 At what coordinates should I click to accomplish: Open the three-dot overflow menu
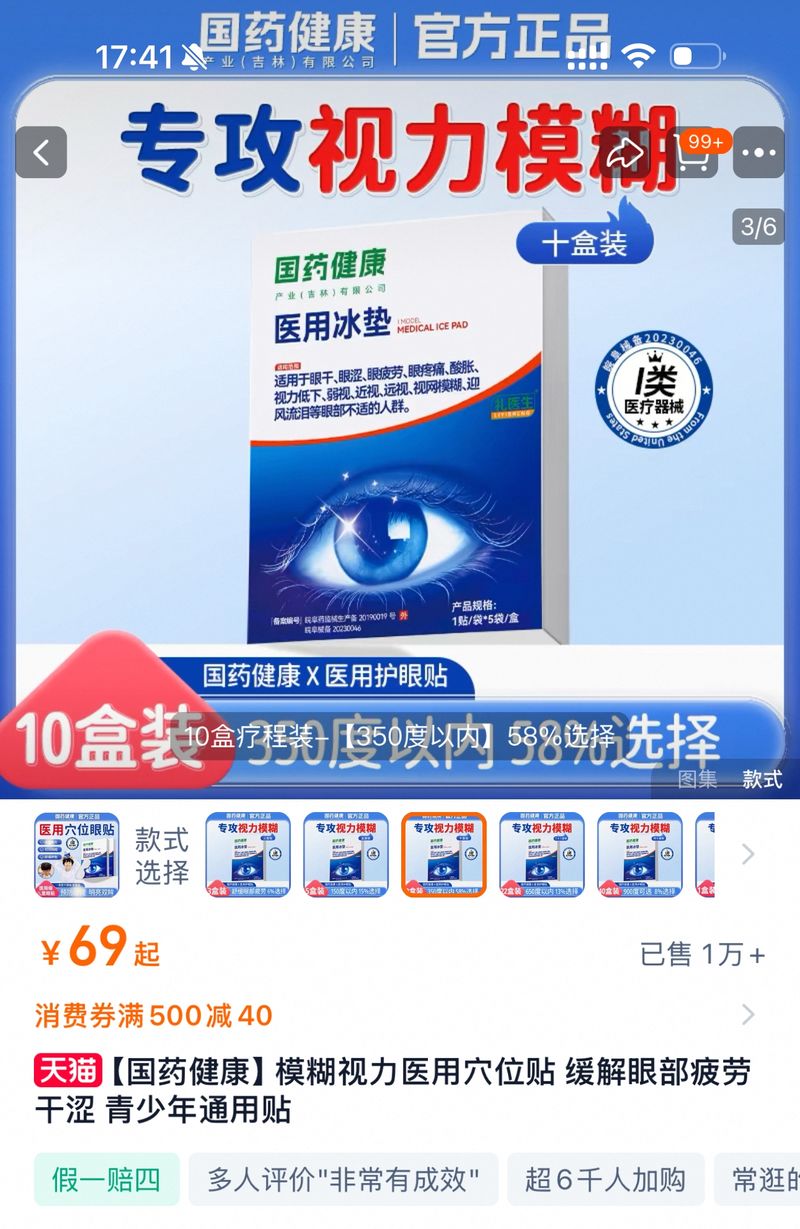[758, 153]
